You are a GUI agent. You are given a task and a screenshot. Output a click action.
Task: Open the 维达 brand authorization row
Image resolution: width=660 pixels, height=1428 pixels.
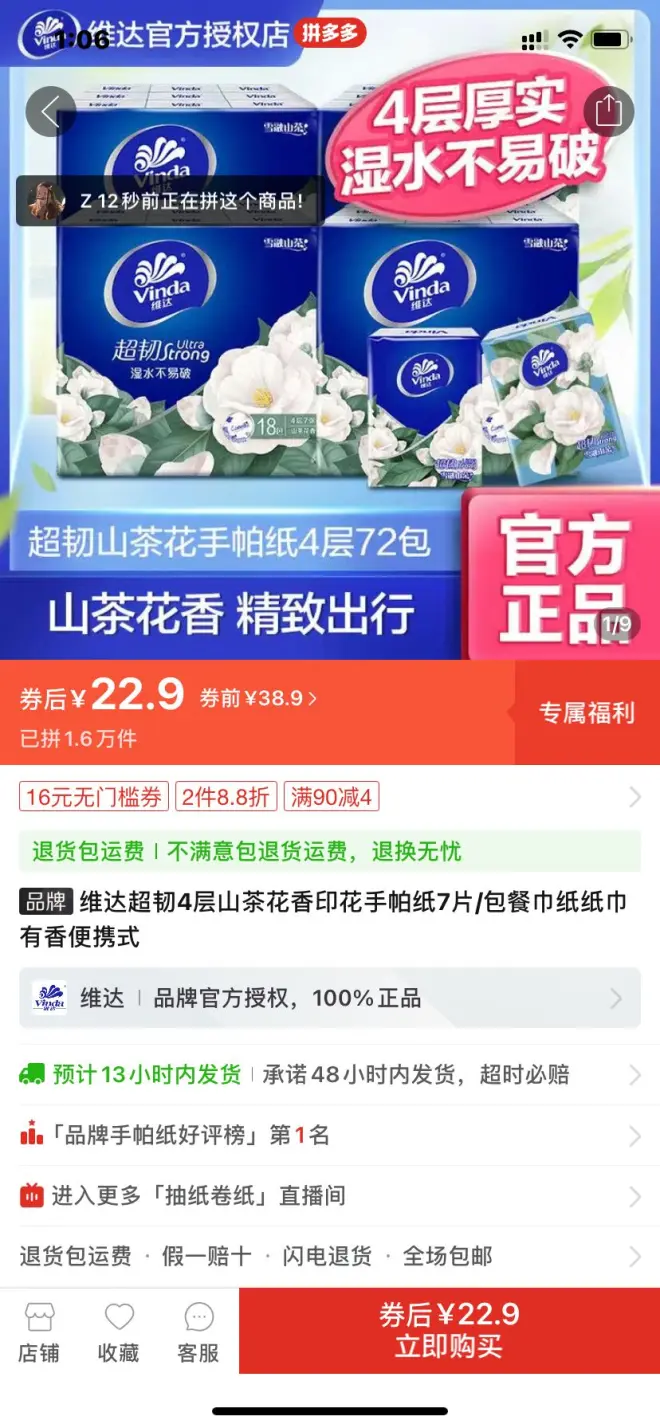pyautogui.click(x=329, y=998)
